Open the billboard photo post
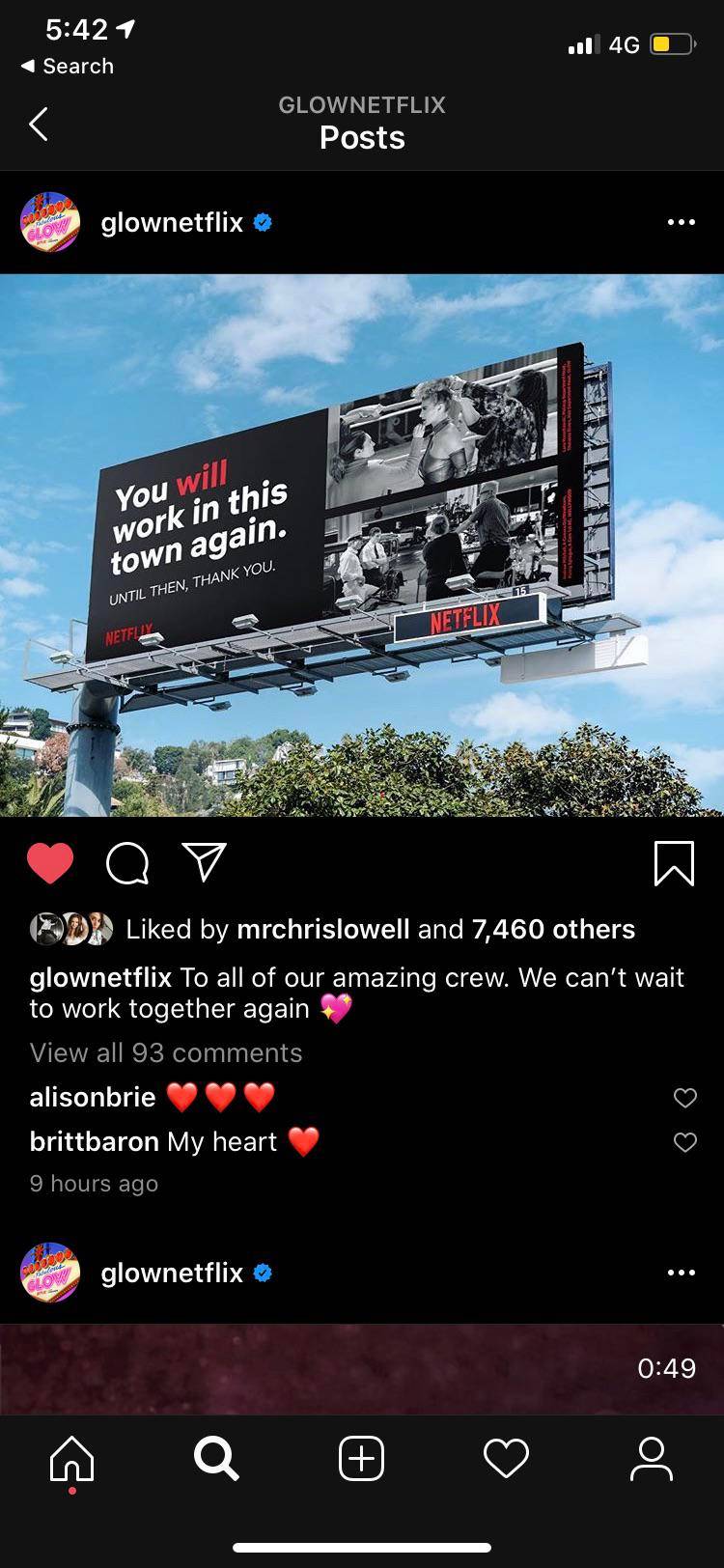Image resolution: width=724 pixels, height=1568 pixels. pyautogui.click(x=362, y=546)
